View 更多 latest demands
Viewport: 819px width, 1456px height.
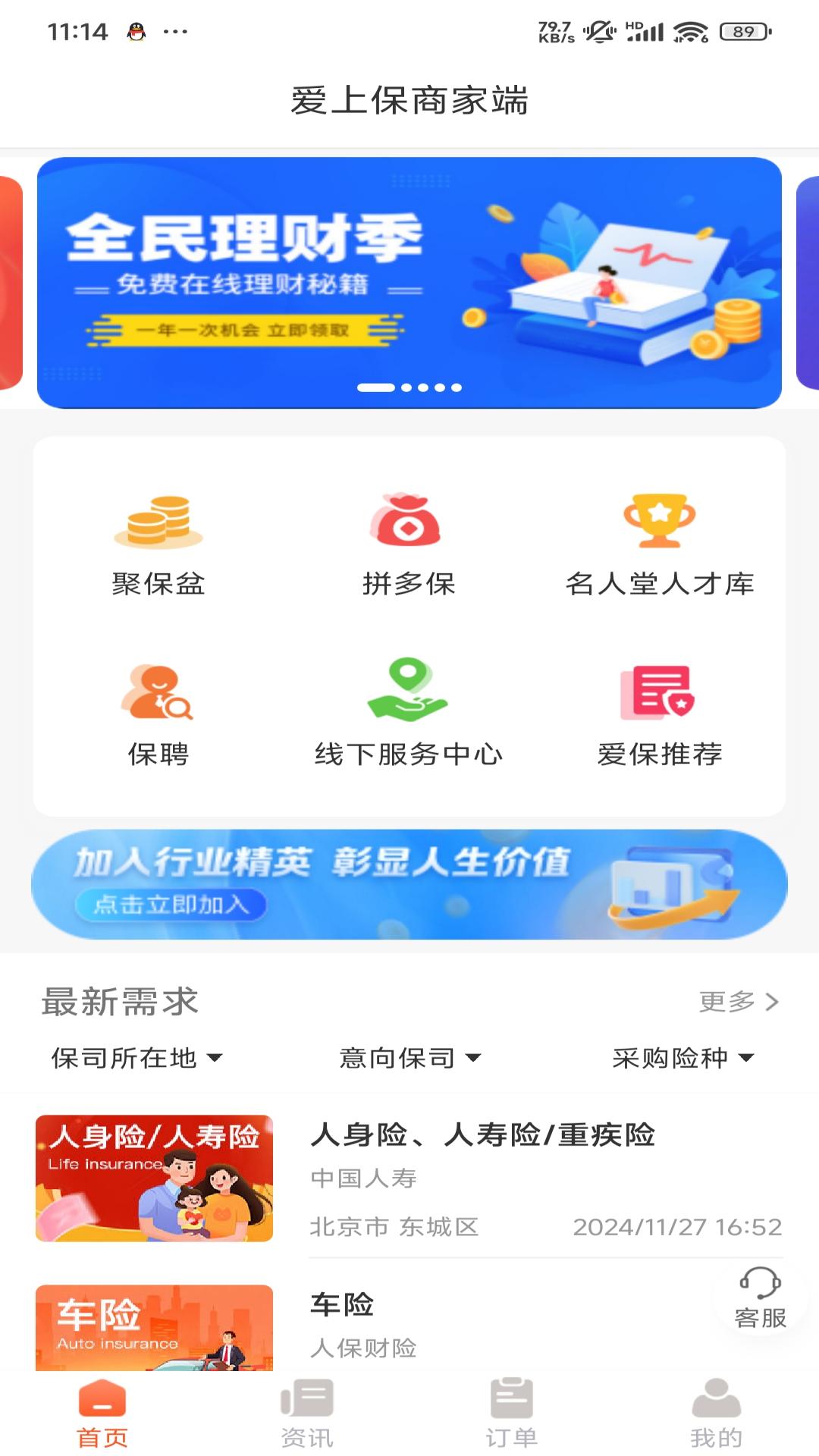(739, 1002)
